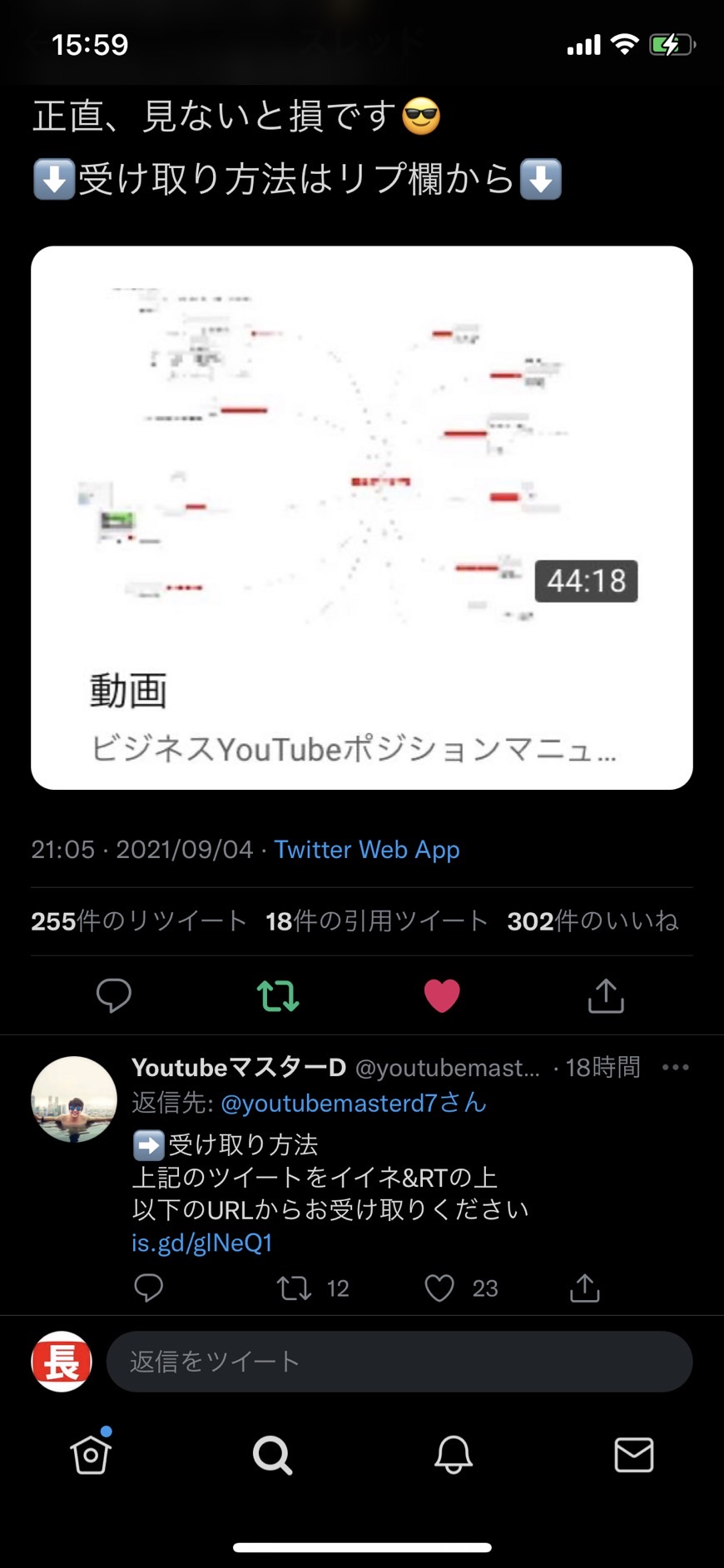Share YoutubeマスターD's reply tweet
The image size is (724, 1568).
pos(585,1288)
